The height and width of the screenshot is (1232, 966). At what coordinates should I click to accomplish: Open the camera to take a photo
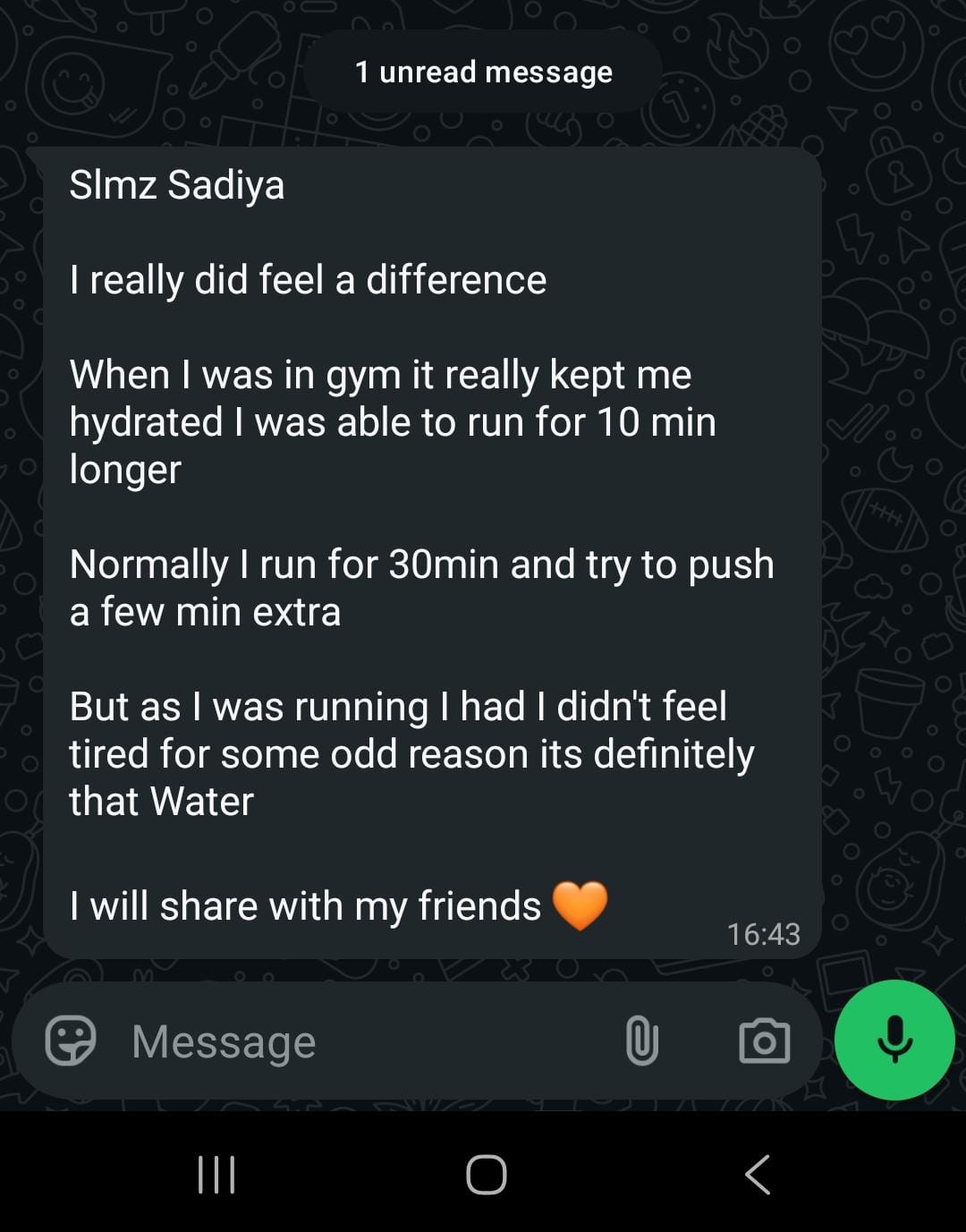coord(764,1041)
